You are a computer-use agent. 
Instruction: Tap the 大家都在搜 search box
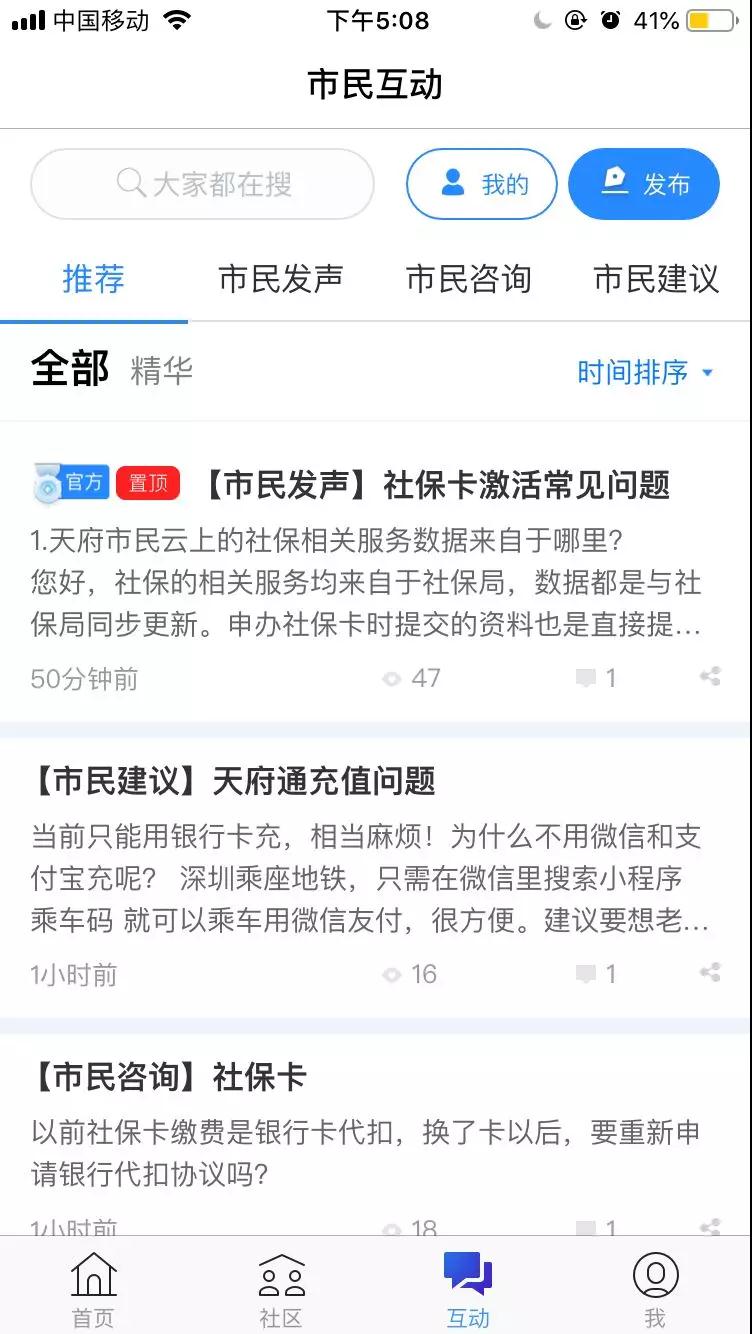pos(203,184)
